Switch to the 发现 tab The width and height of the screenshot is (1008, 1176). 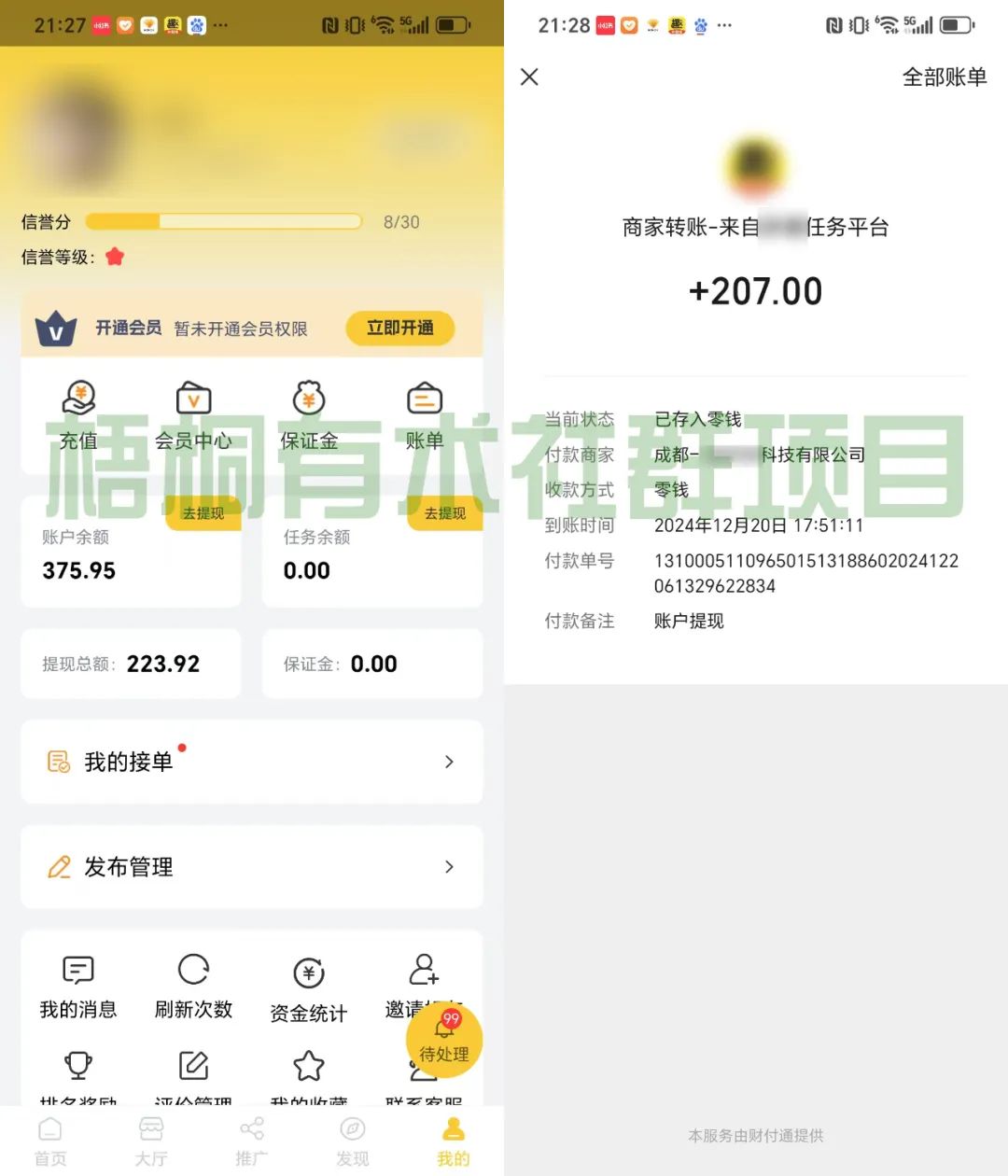[x=352, y=1139]
